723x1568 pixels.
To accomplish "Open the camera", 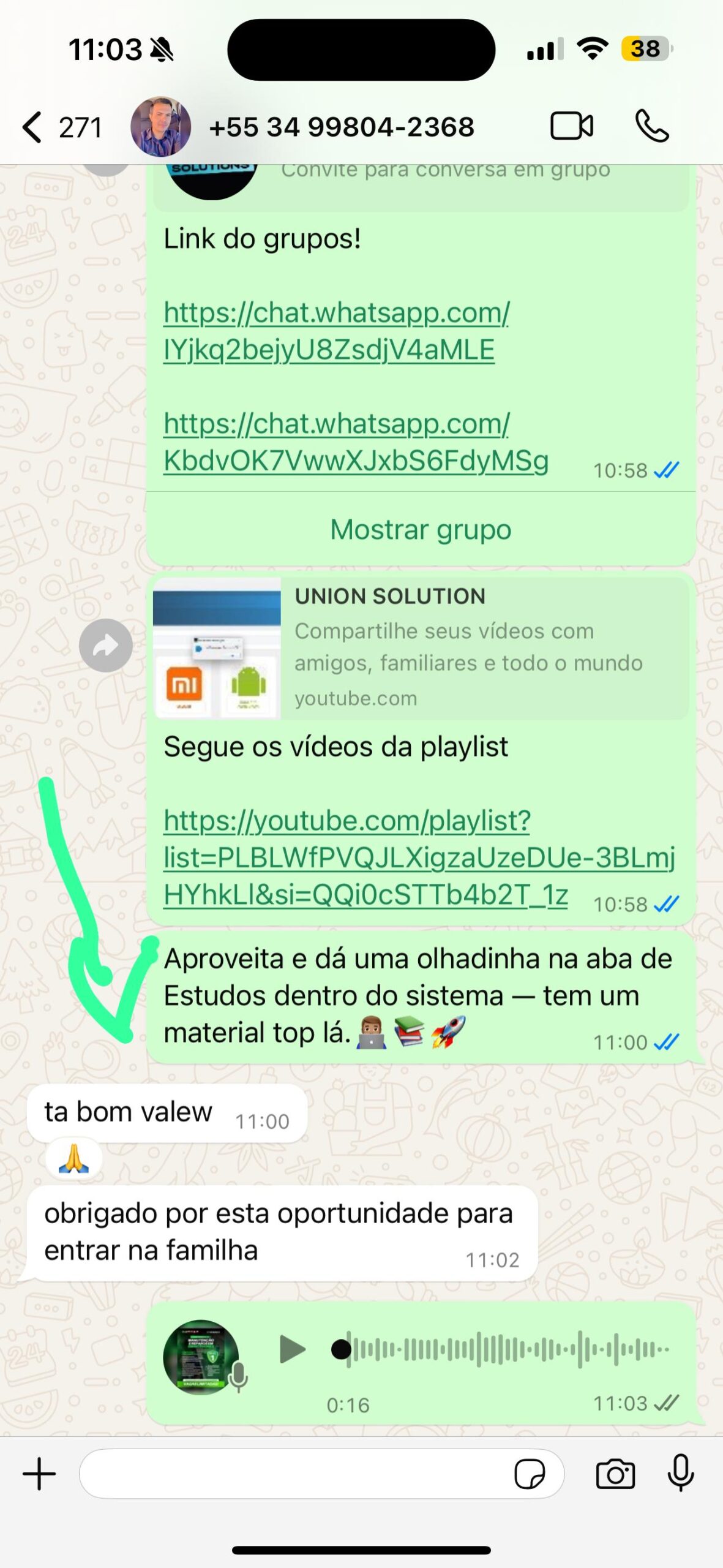I will (x=615, y=1474).
